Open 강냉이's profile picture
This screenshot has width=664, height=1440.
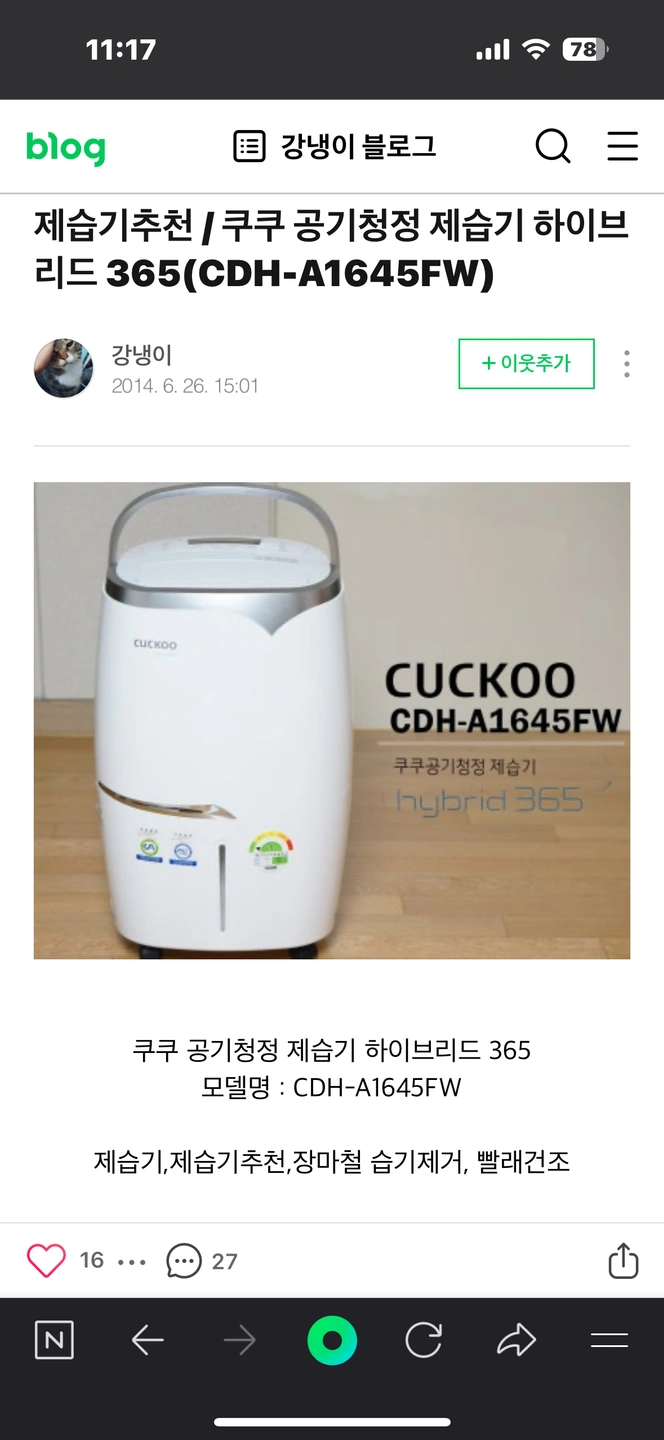click(x=63, y=368)
